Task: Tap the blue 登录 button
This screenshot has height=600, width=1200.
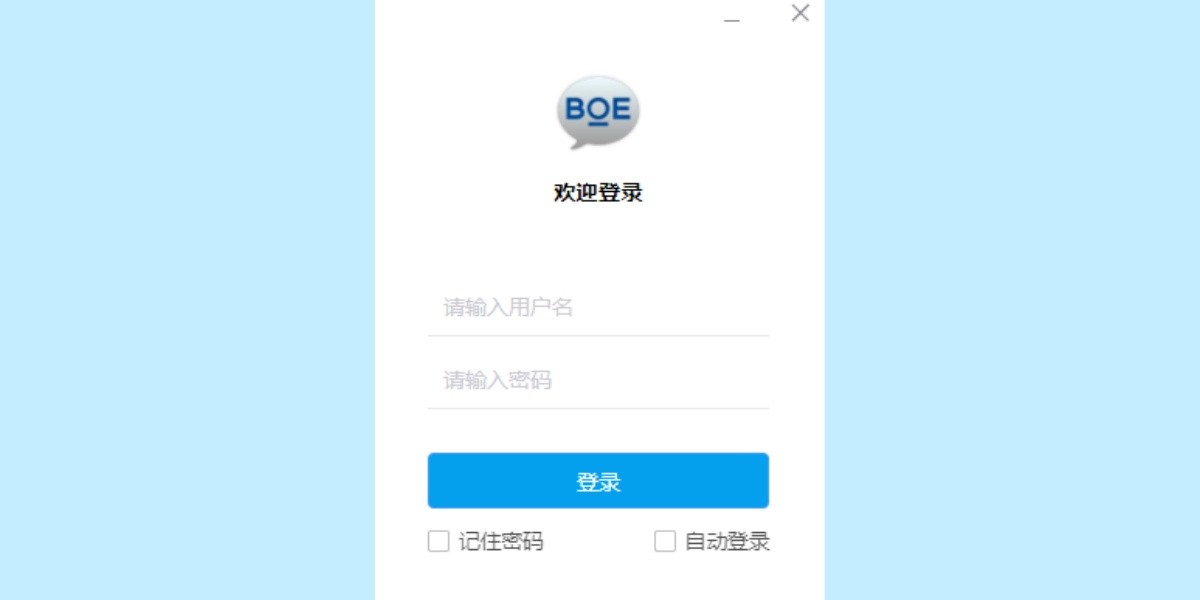Action: coord(598,481)
